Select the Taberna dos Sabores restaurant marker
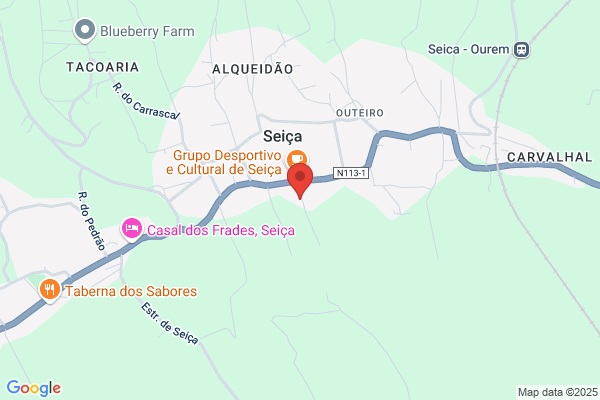This screenshot has width=600, height=400. click(50, 291)
